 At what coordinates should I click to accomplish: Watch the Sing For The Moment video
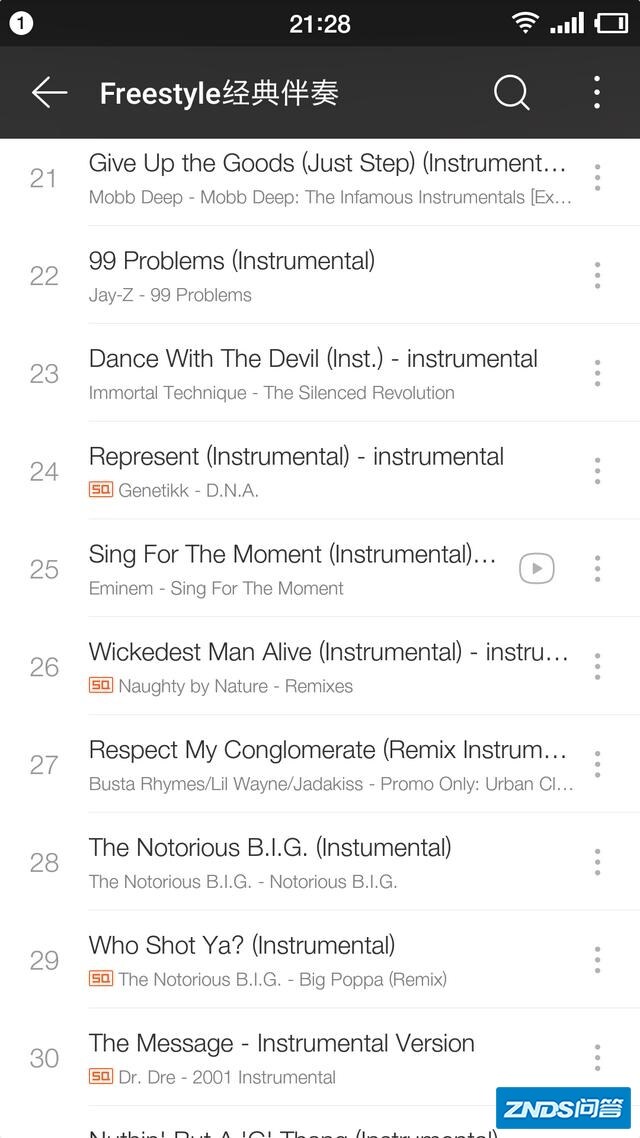[536, 569]
